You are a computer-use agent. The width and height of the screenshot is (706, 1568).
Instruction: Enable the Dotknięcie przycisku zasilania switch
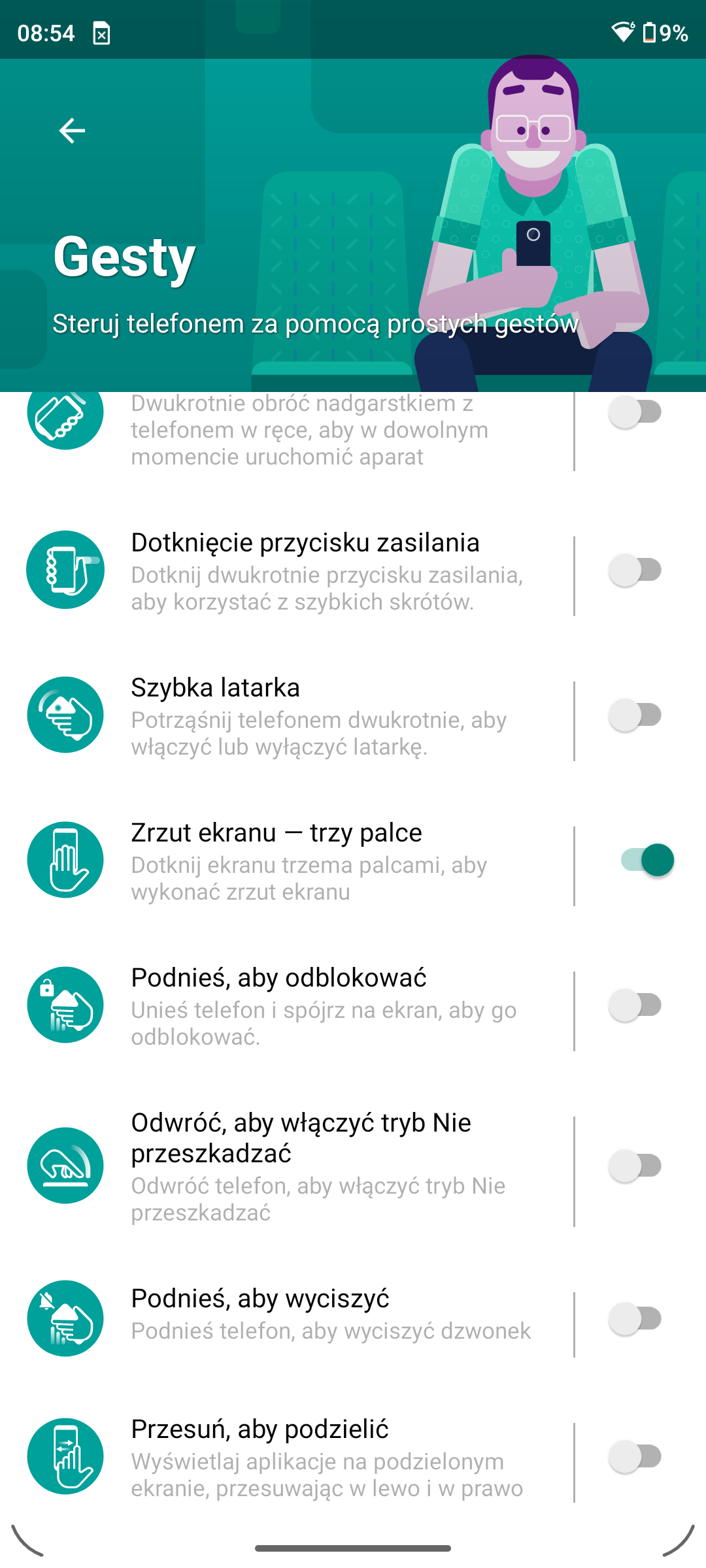click(x=635, y=570)
